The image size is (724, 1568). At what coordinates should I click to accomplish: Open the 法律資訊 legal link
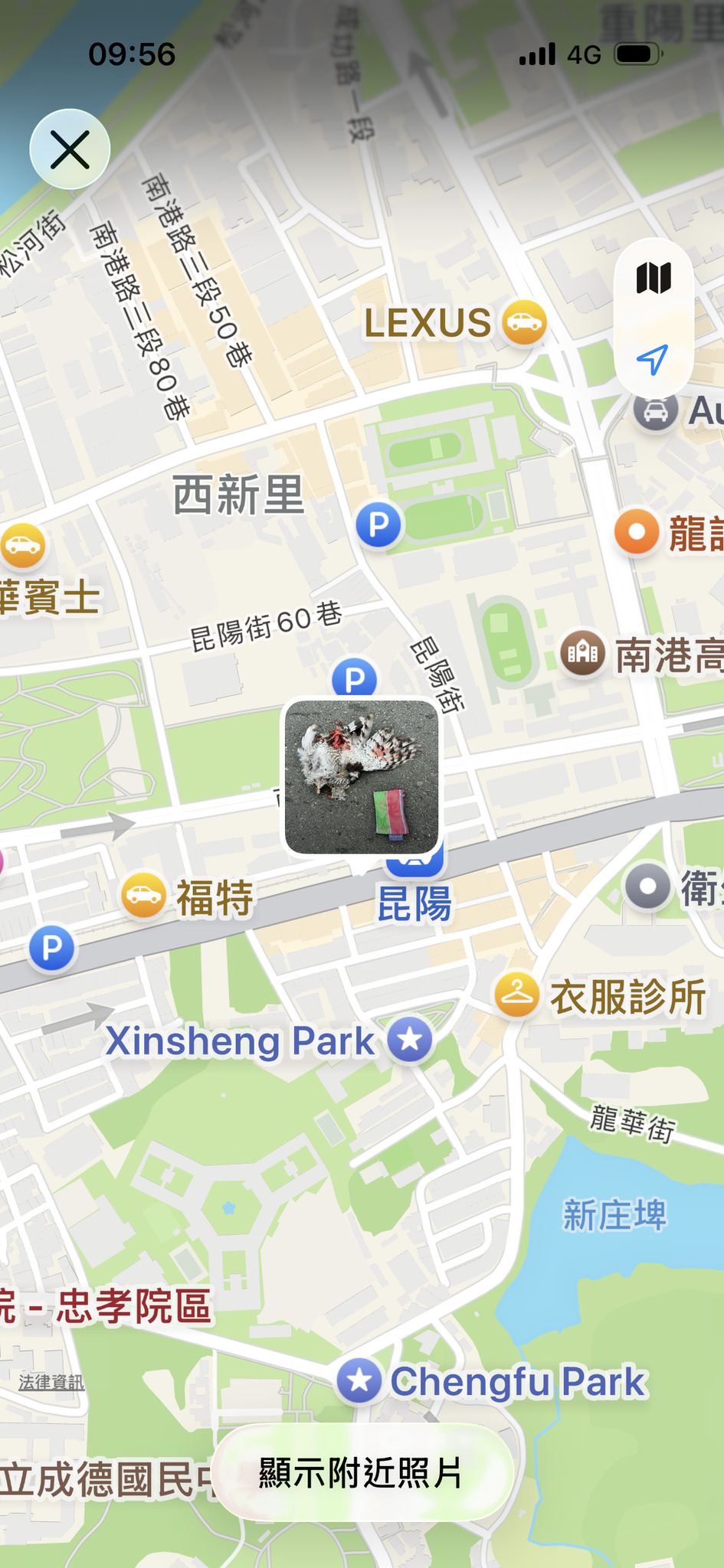(x=51, y=1382)
